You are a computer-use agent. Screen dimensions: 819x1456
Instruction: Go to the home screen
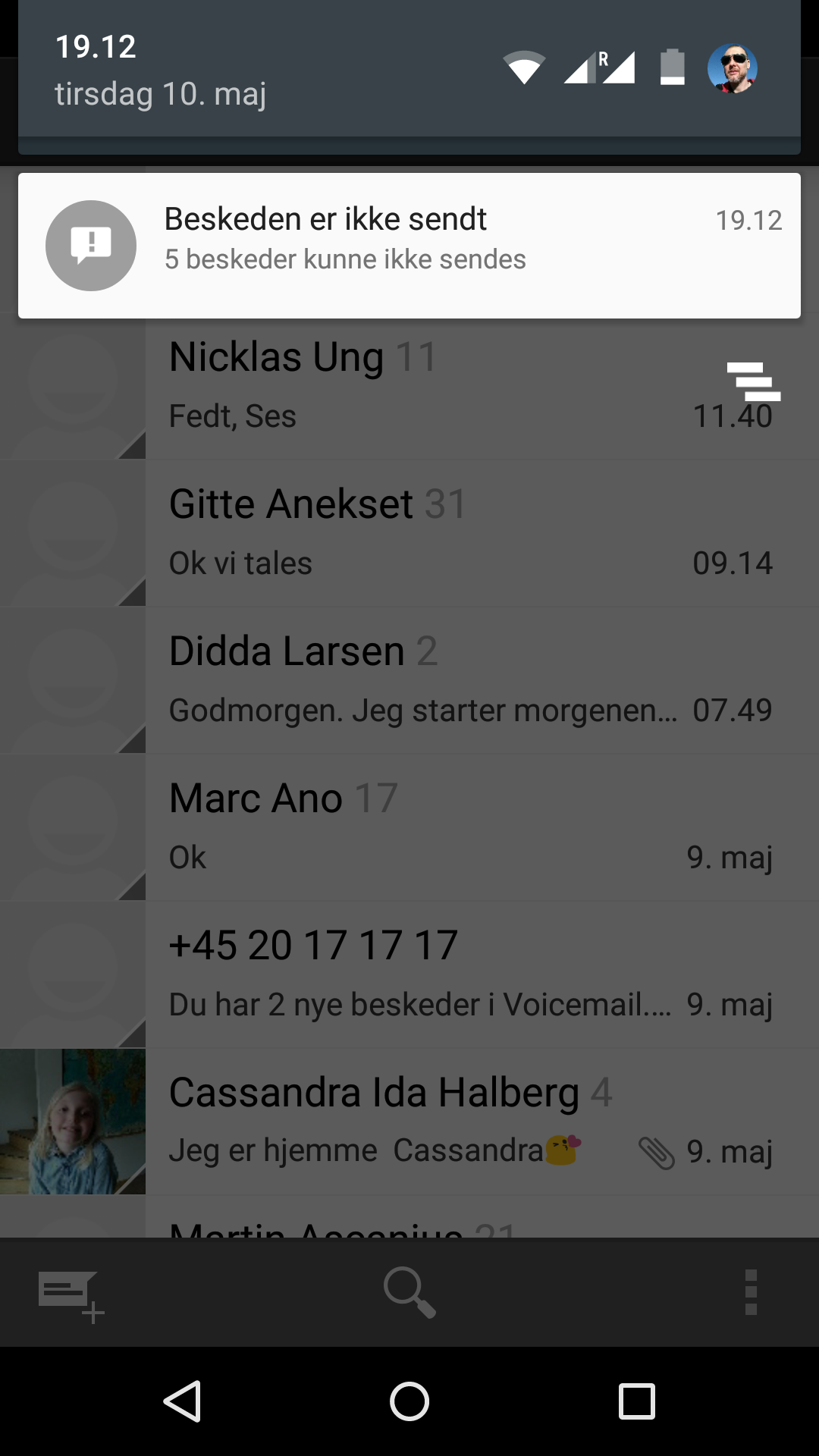(x=409, y=1401)
